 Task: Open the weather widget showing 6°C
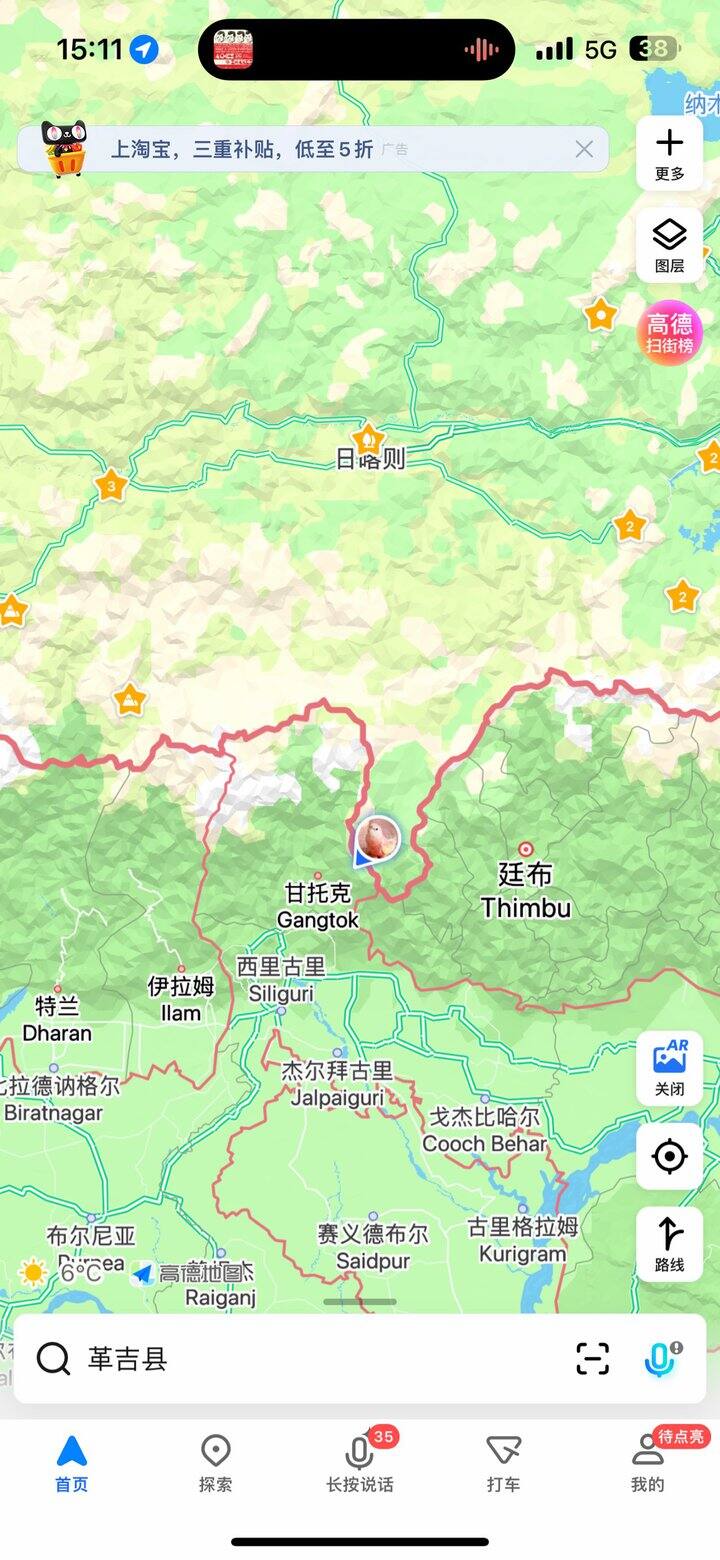click(x=60, y=1273)
